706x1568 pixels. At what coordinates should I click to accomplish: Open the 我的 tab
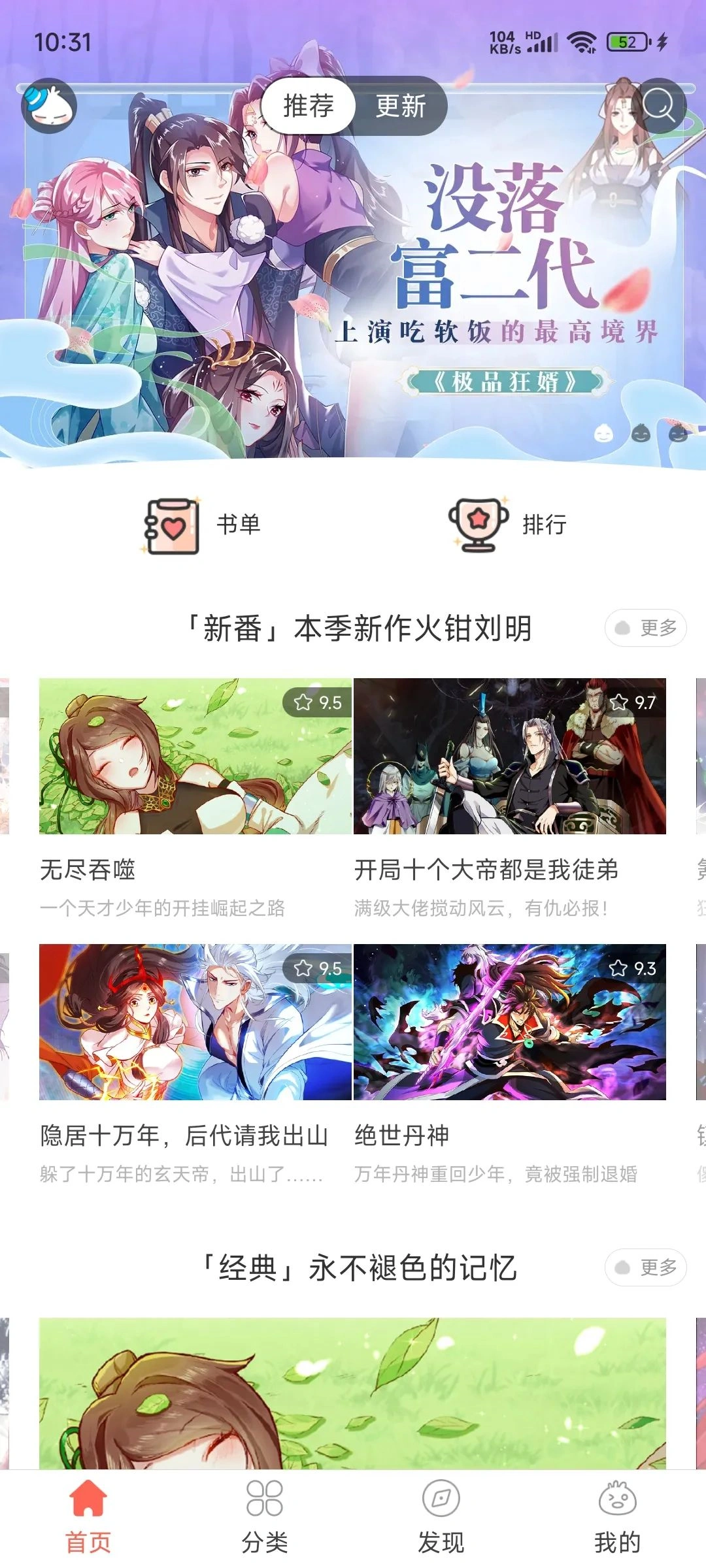point(618,1517)
